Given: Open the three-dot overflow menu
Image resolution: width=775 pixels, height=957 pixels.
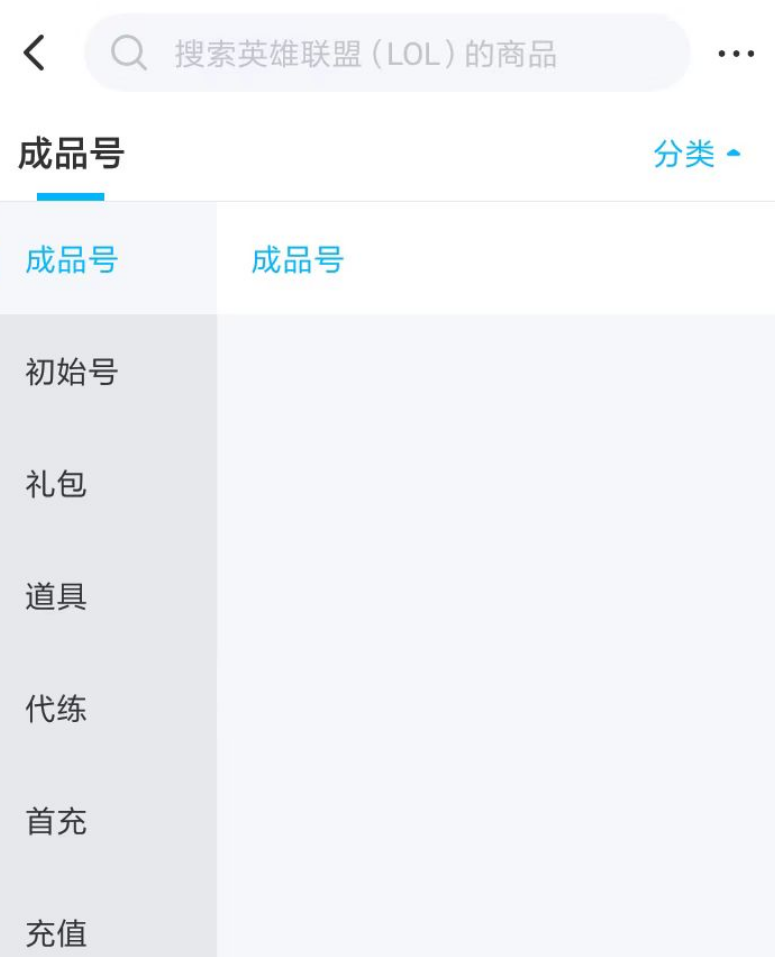Looking at the screenshot, I should click(736, 54).
